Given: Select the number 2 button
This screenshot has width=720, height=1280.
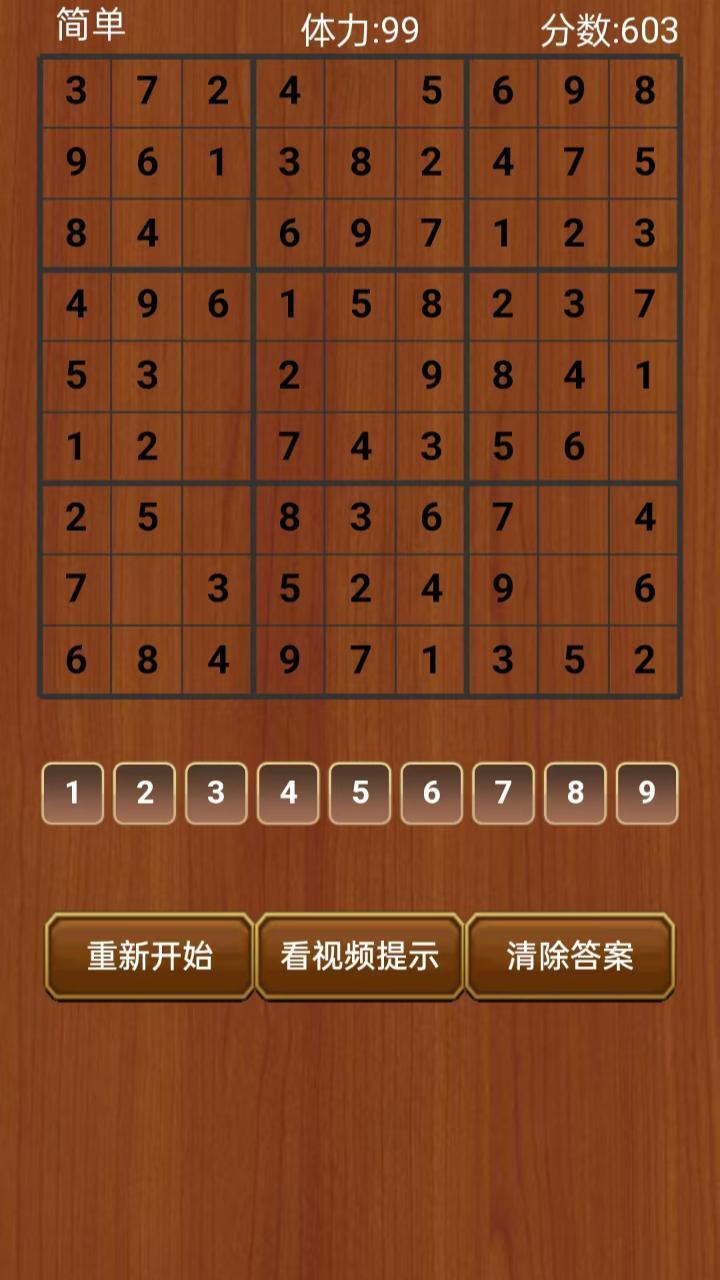Looking at the screenshot, I should (144, 793).
